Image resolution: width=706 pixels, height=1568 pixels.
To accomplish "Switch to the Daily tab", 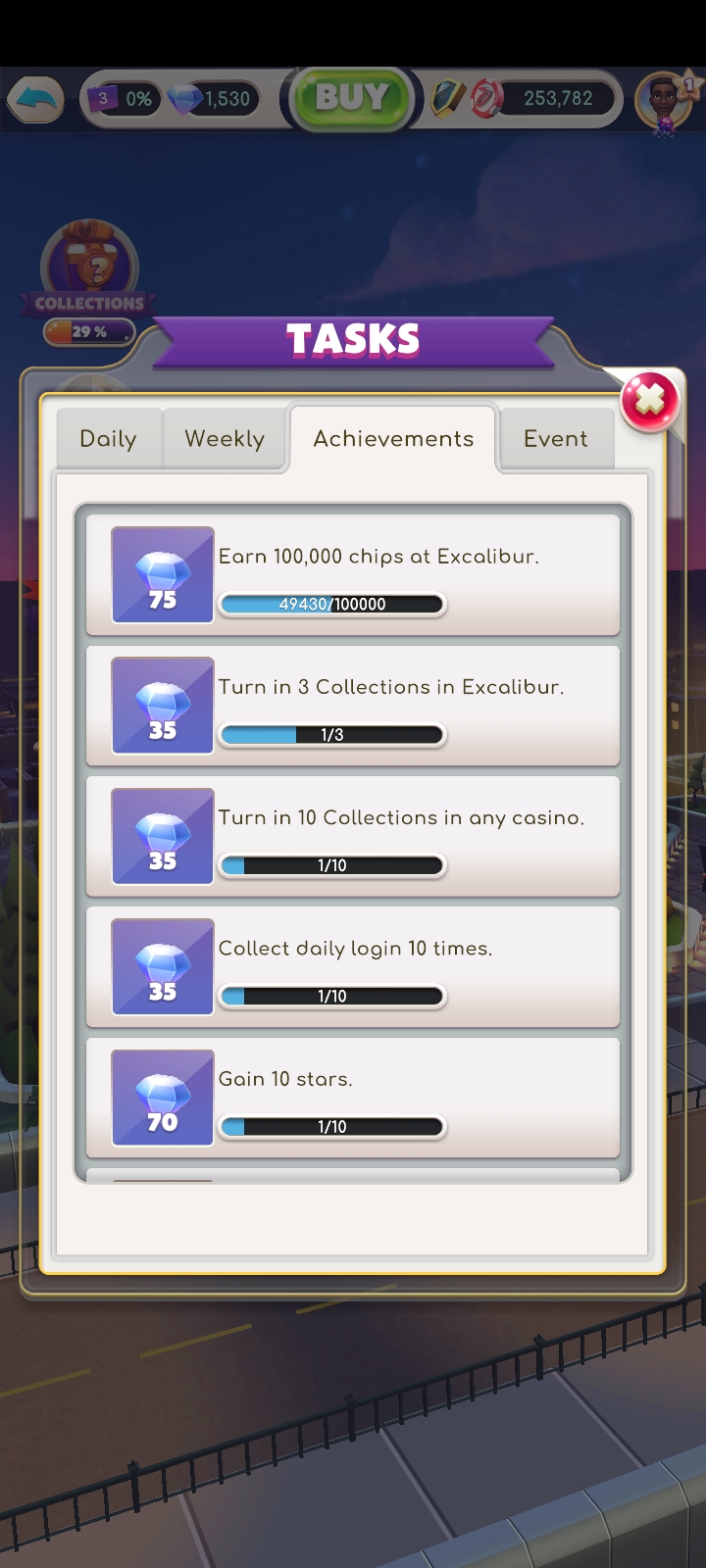I will pyautogui.click(x=108, y=439).
